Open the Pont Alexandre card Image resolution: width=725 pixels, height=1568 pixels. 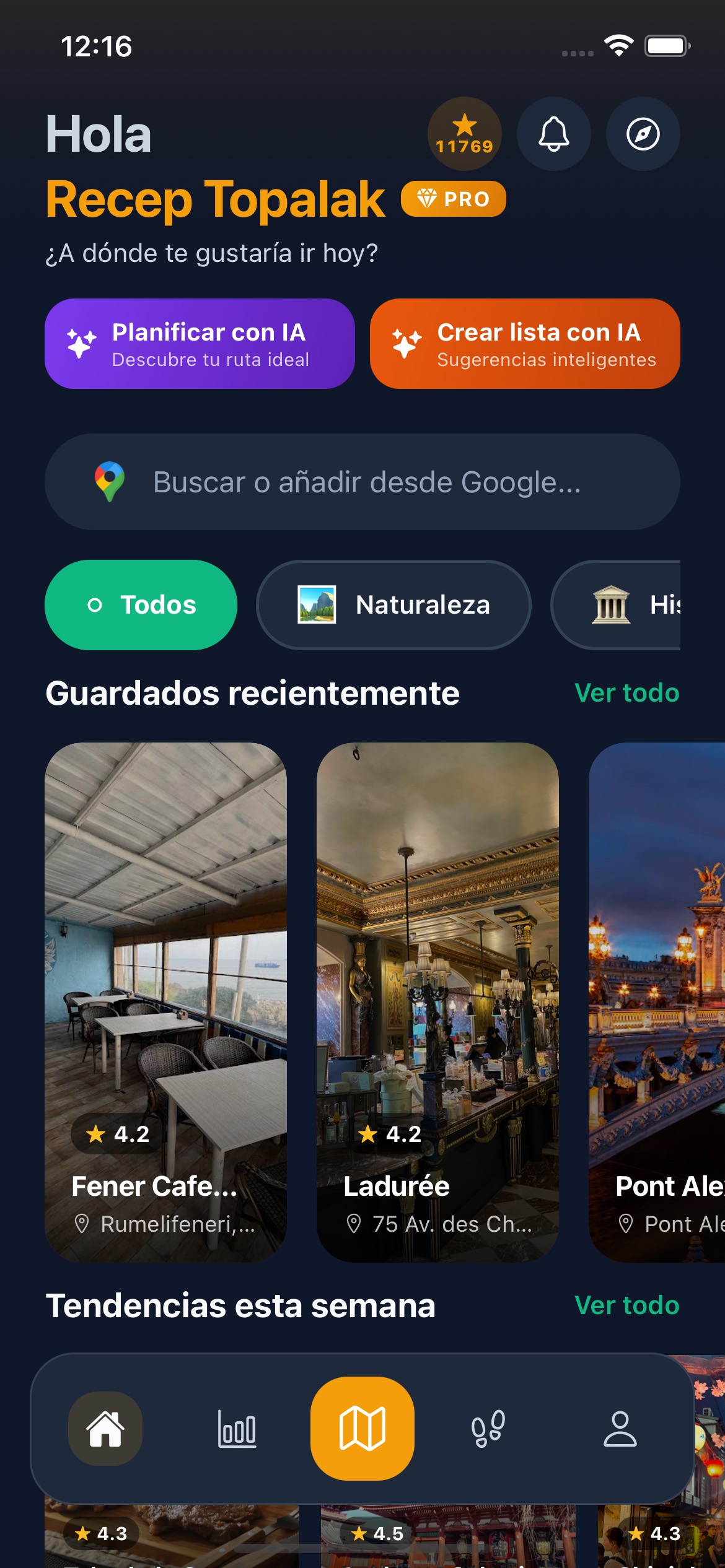657,1001
